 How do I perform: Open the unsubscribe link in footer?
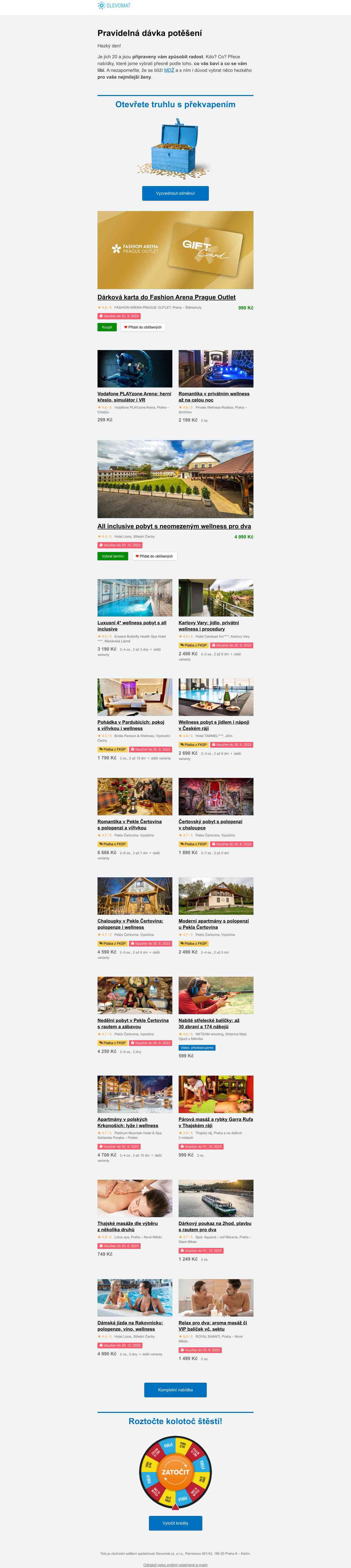tap(175, 1564)
